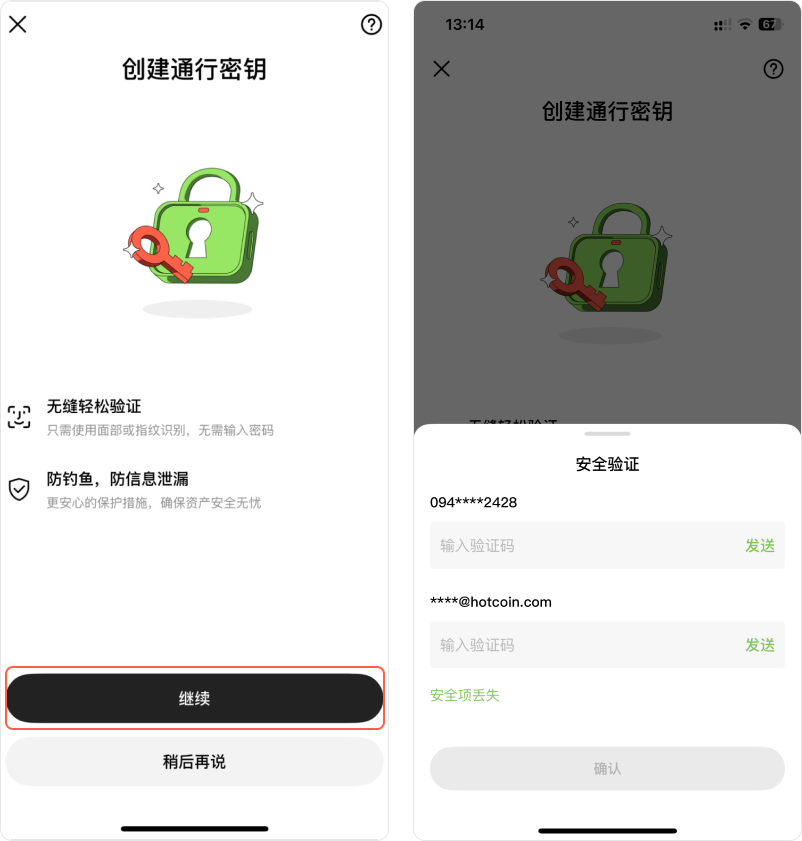
Task: Close the undimmed 创建通行密钥 page via the X
Action: [x=18, y=25]
